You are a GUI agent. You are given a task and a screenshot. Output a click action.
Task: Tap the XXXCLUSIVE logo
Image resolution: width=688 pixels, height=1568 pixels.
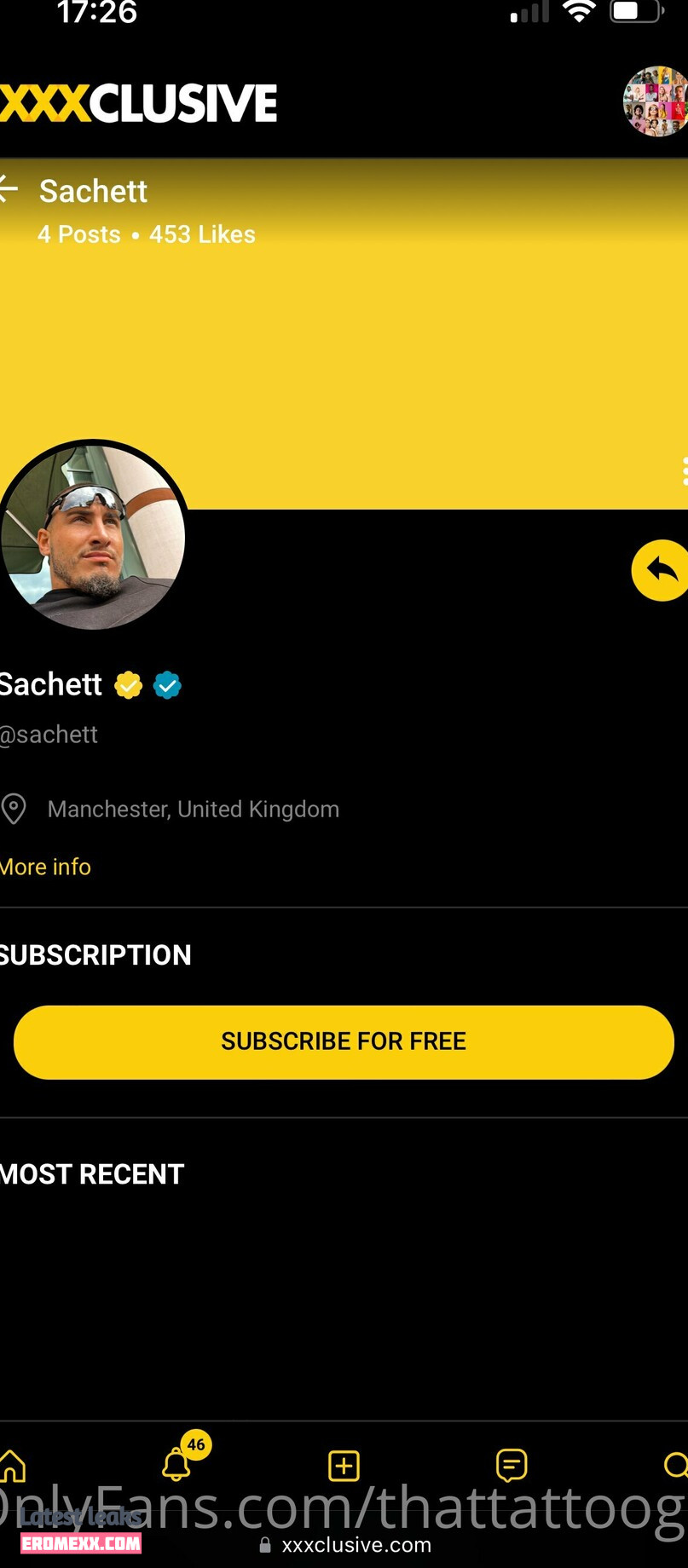coord(139,103)
